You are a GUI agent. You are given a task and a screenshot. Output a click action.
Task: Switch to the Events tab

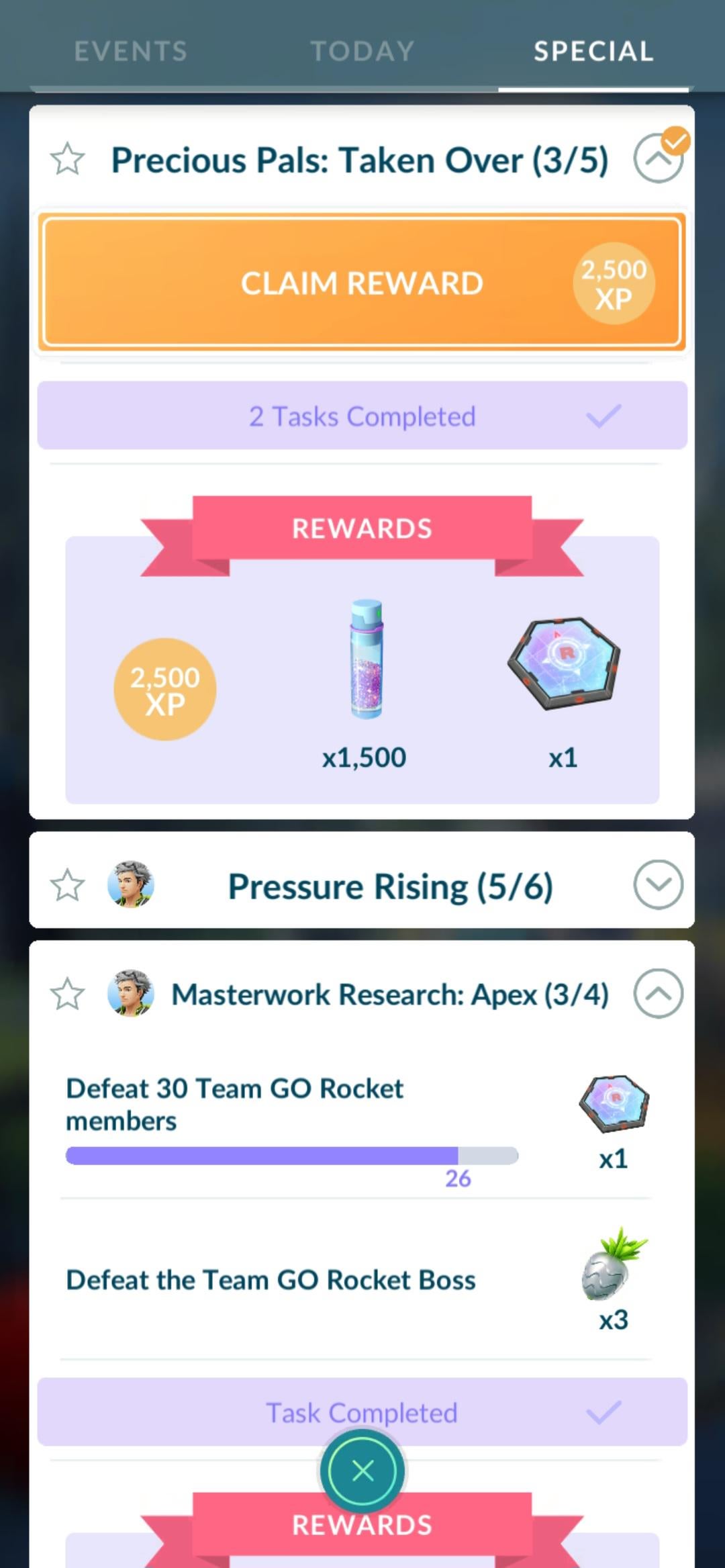130,51
